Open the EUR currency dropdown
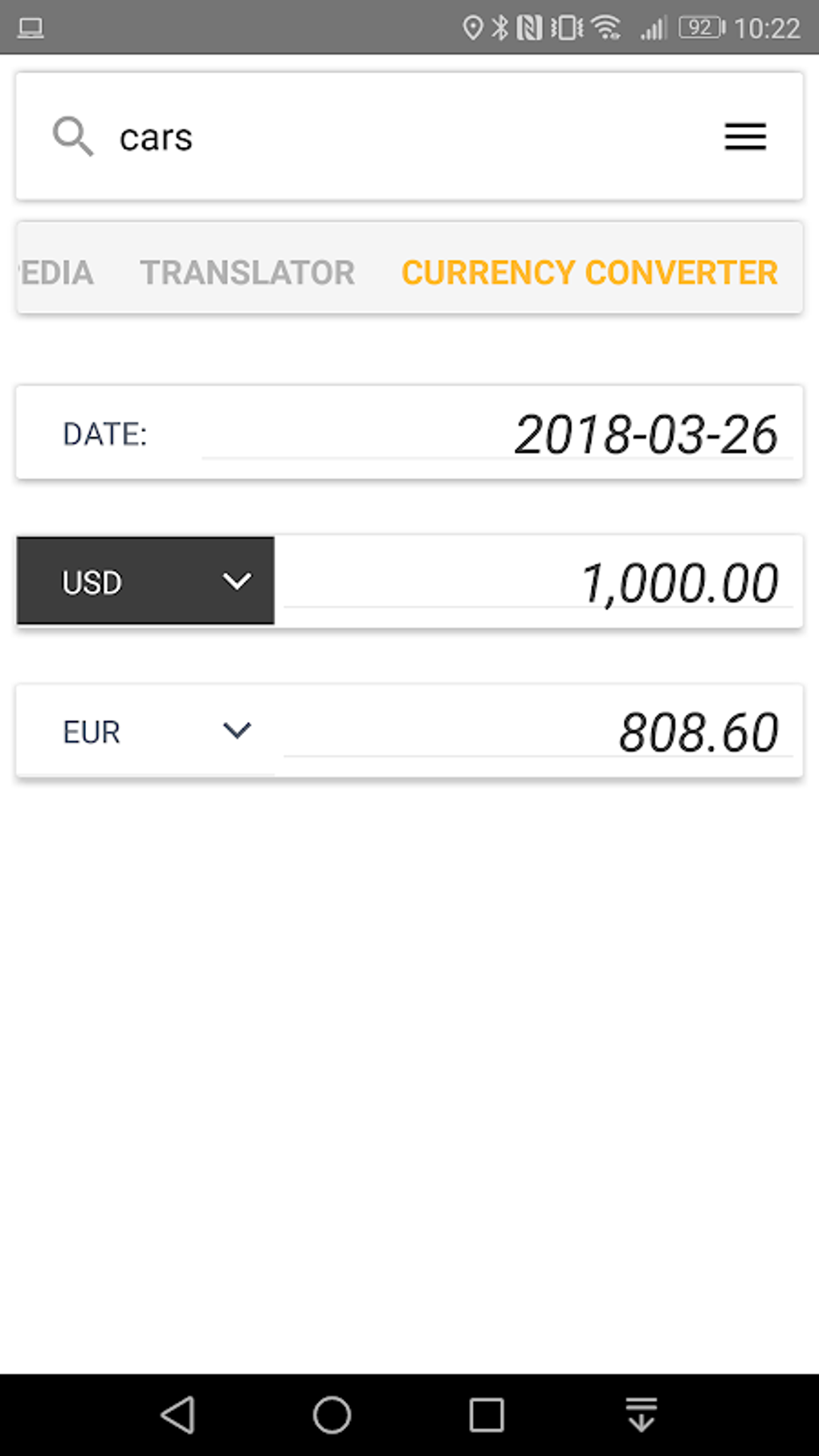Image resolution: width=819 pixels, height=1456 pixels. coord(145,732)
